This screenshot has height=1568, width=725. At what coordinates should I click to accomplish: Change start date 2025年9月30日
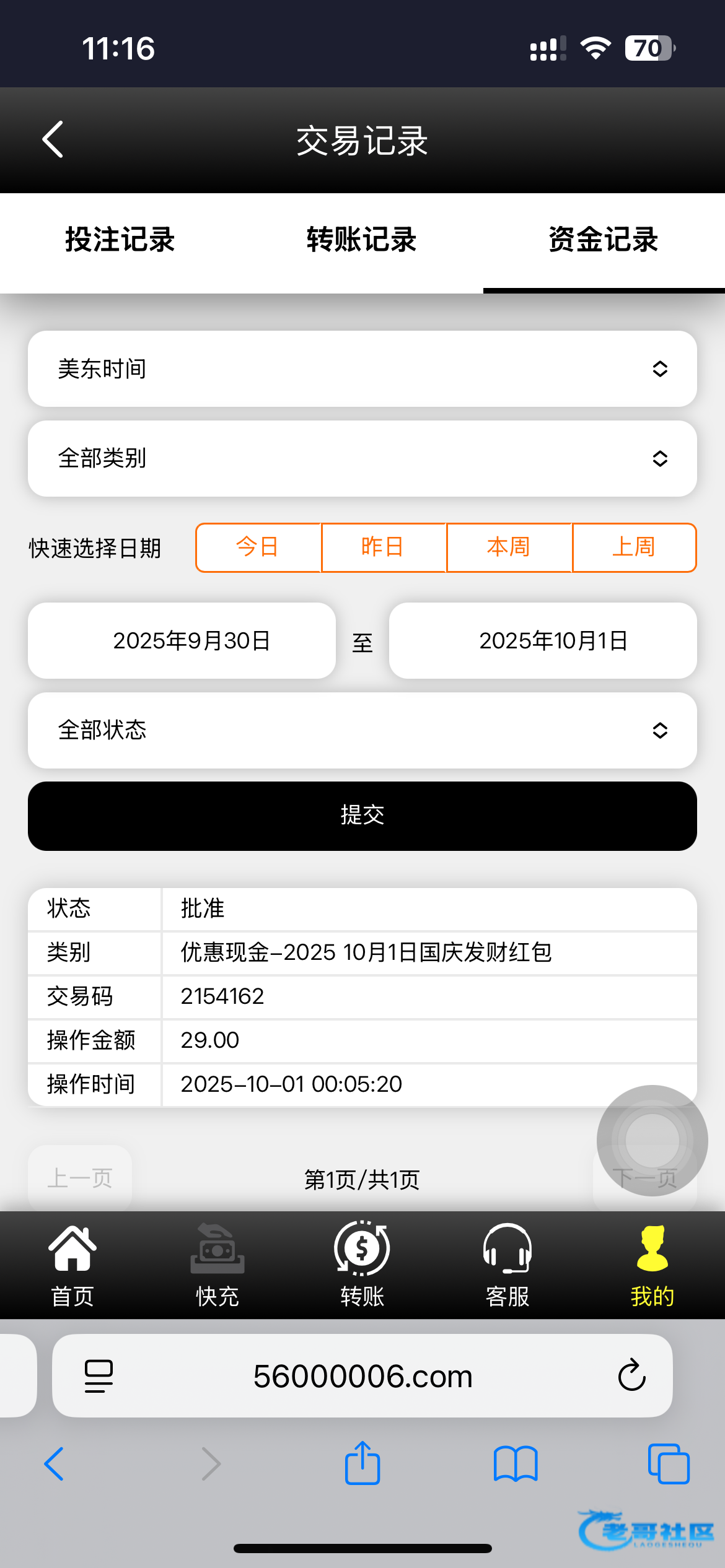tap(182, 641)
